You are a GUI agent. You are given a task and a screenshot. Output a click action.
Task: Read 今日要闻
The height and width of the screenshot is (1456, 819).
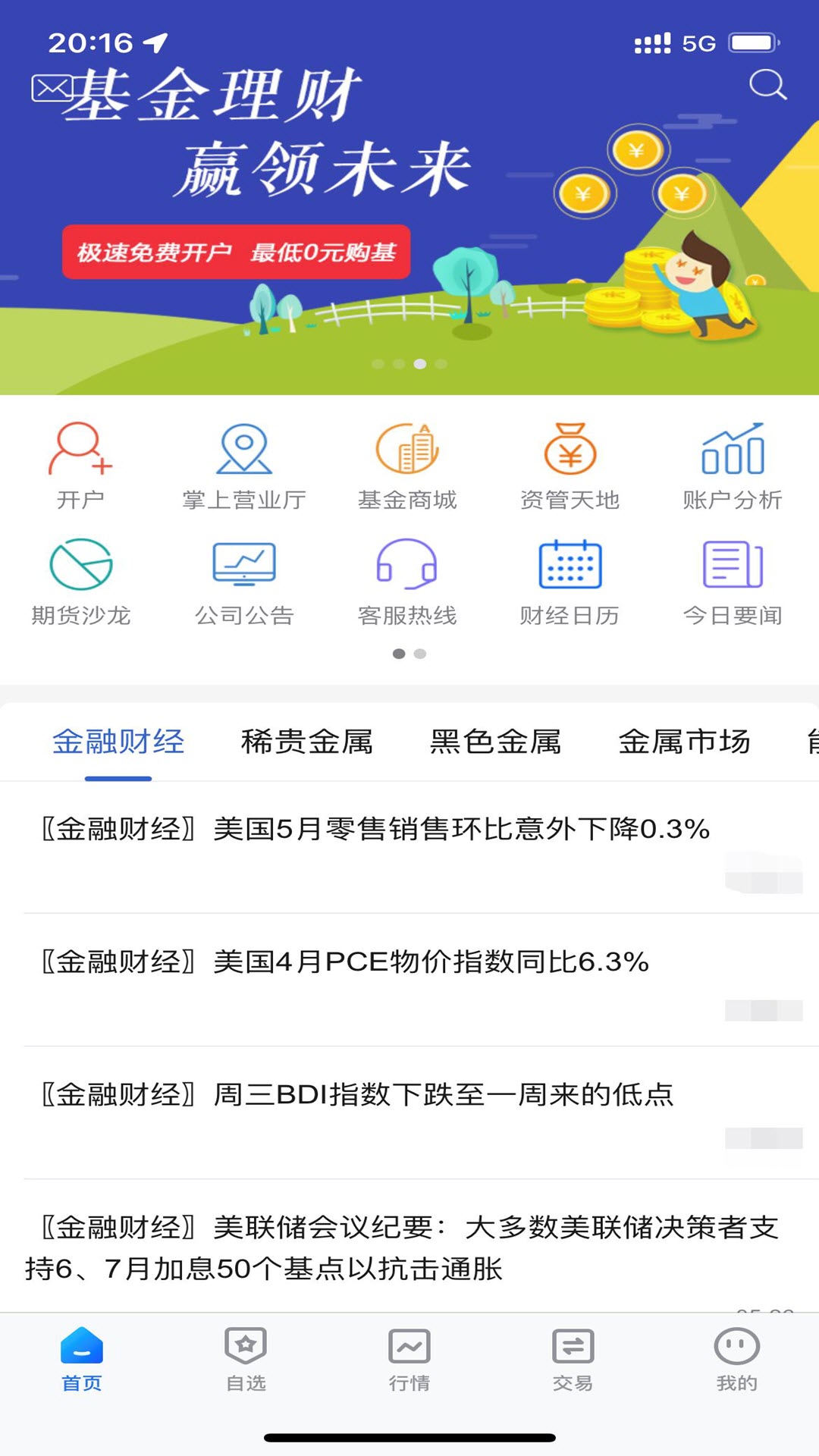[733, 582]
